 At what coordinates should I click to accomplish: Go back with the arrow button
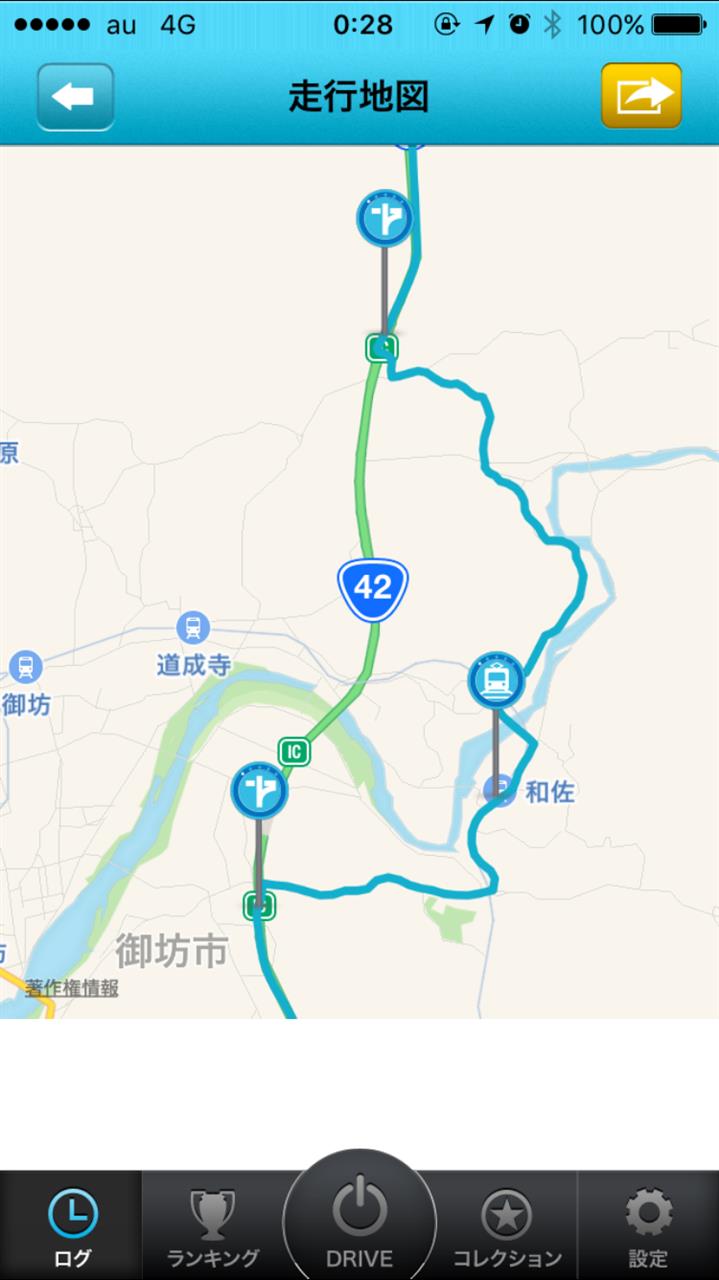75,97
